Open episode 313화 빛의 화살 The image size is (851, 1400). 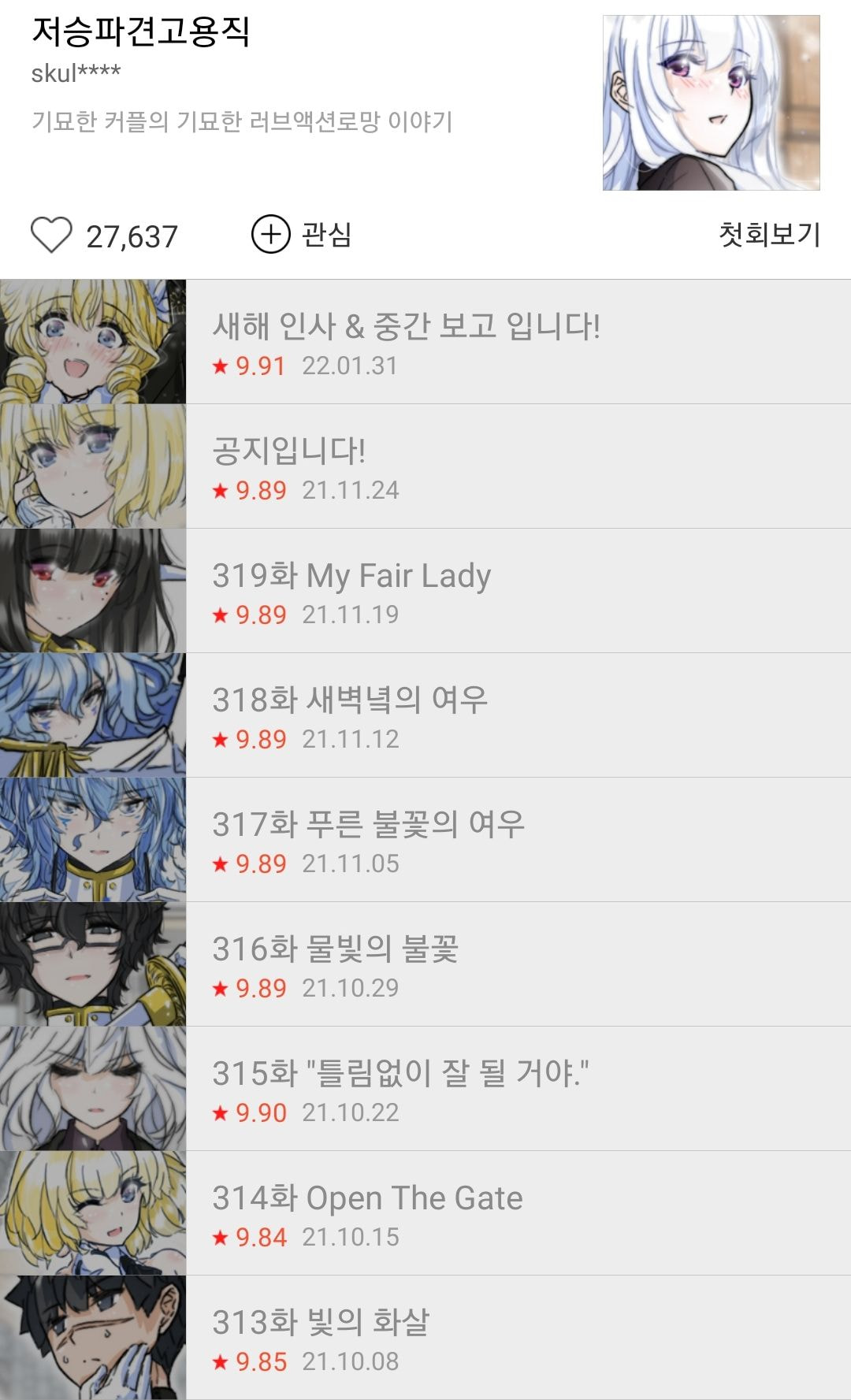pyautogui.click(x=425, y=1338)
